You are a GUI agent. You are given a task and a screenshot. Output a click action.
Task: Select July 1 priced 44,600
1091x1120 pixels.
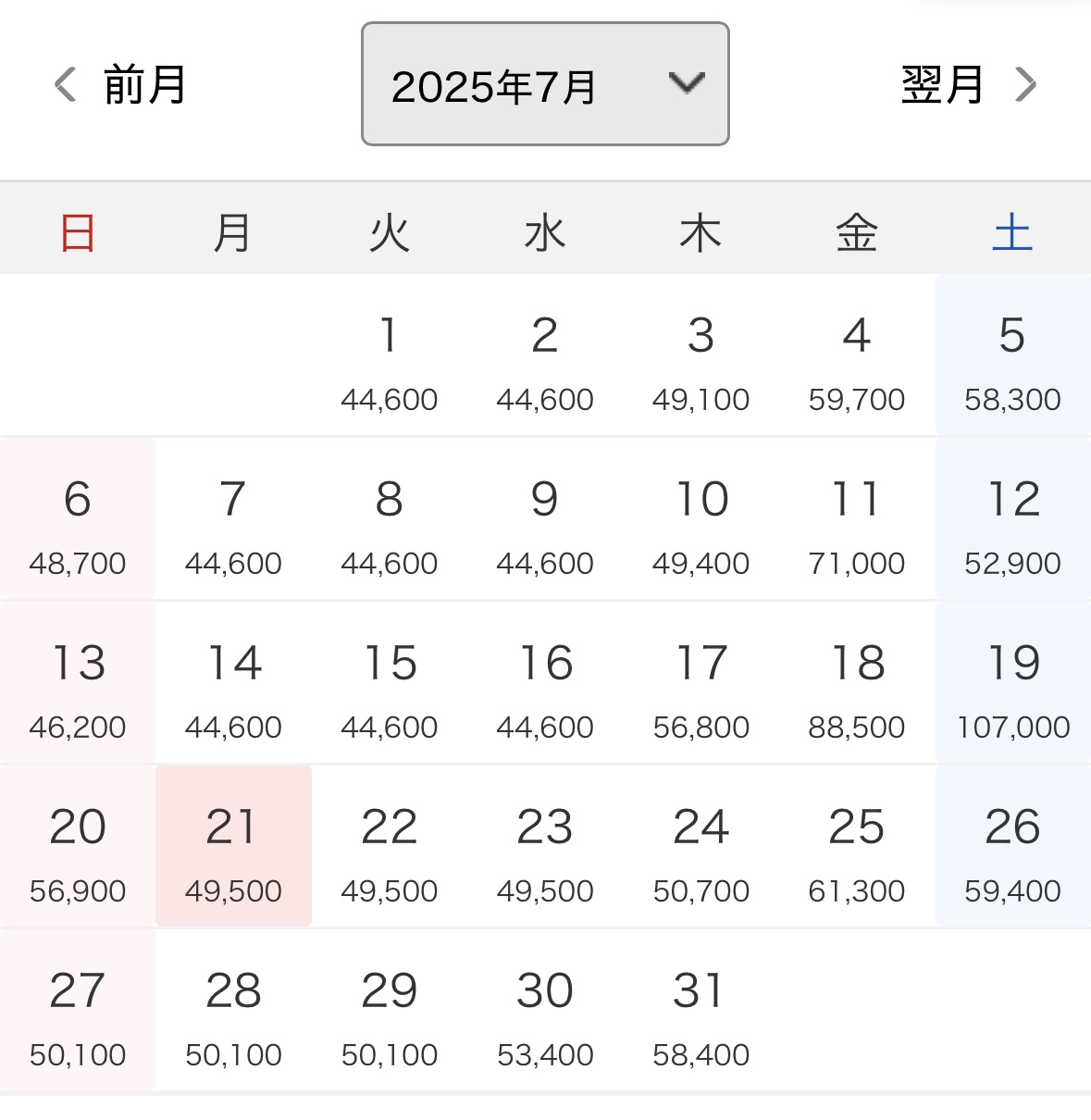coord(389,356)
